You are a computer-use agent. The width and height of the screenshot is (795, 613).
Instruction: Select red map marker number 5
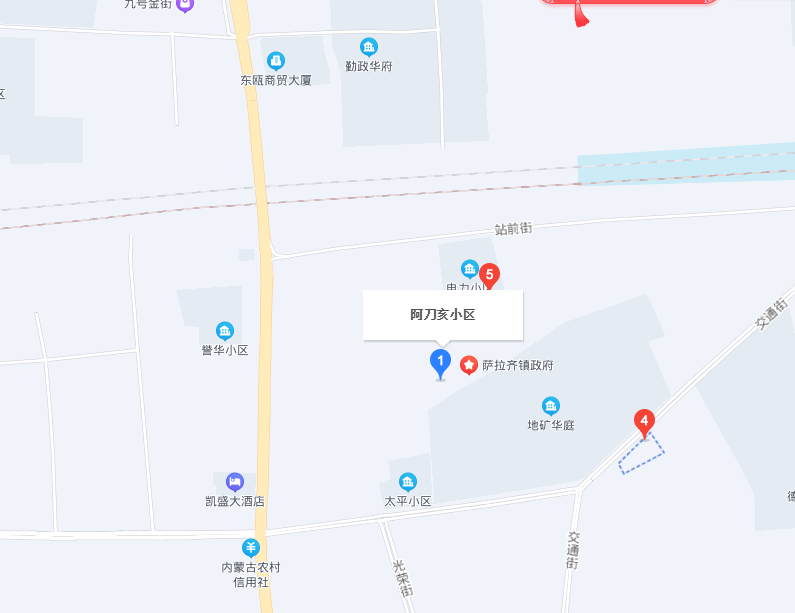pos(489,274)
